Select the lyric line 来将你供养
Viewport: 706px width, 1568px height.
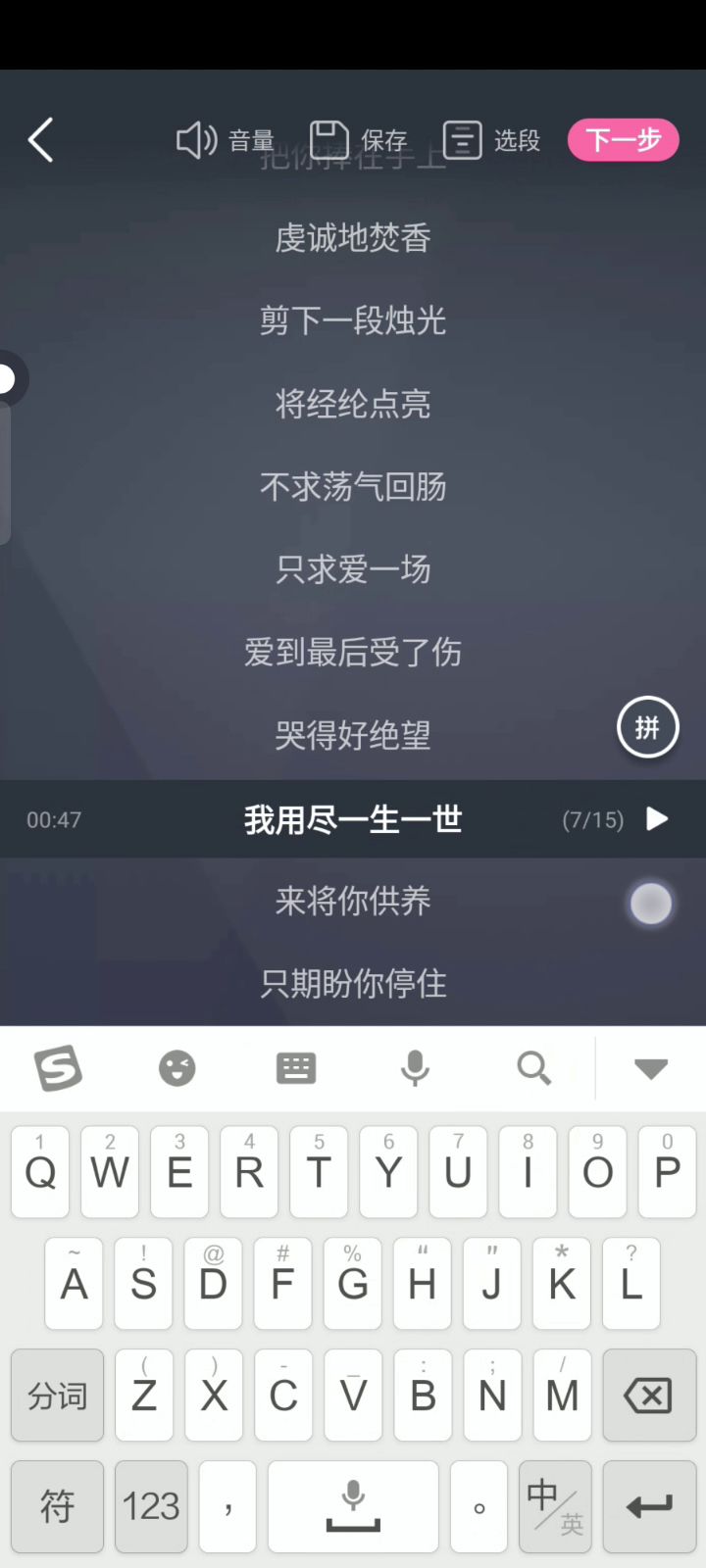(353, 901)
